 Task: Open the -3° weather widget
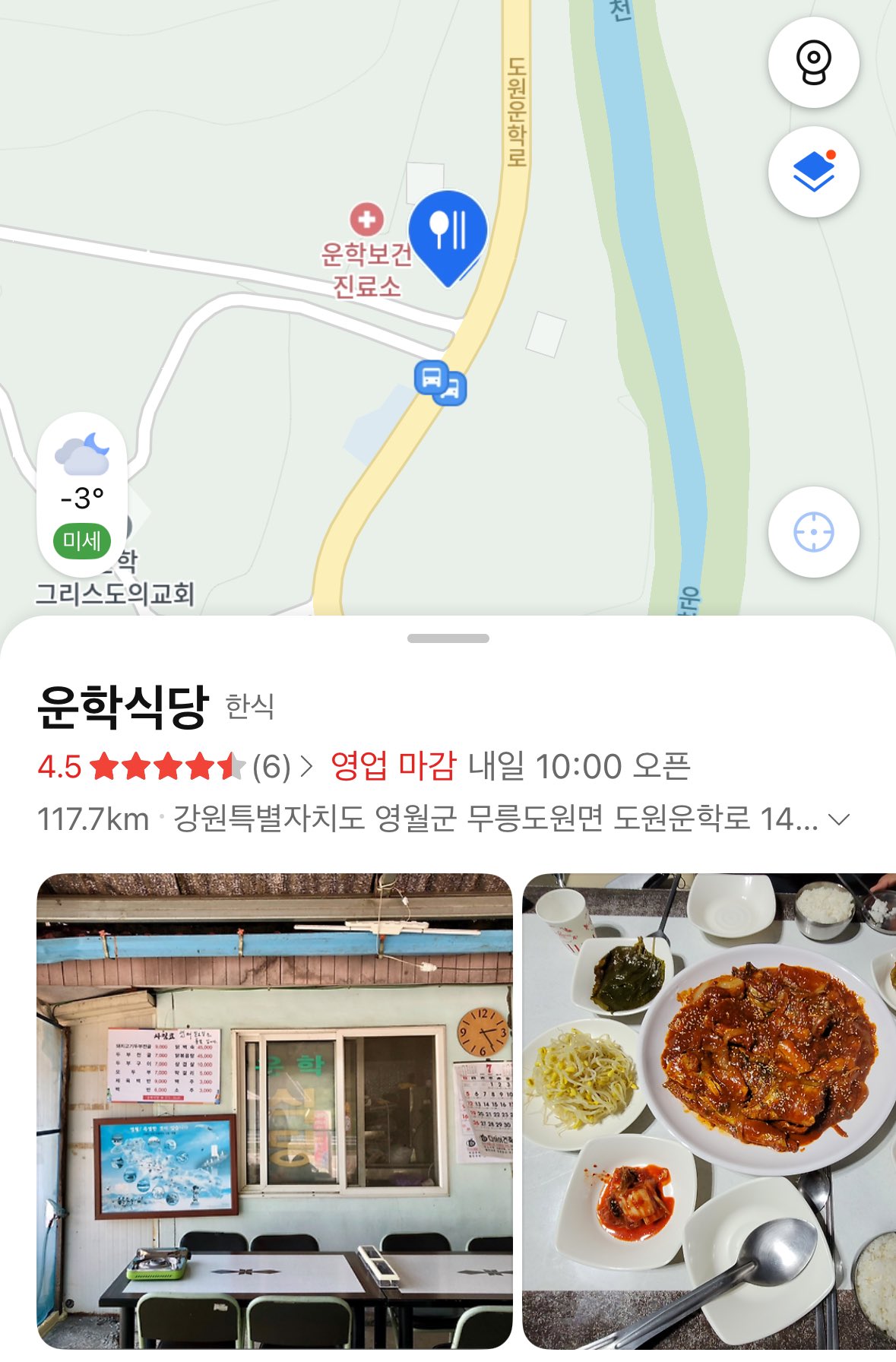pyautogui.click(x=82, y=494)
